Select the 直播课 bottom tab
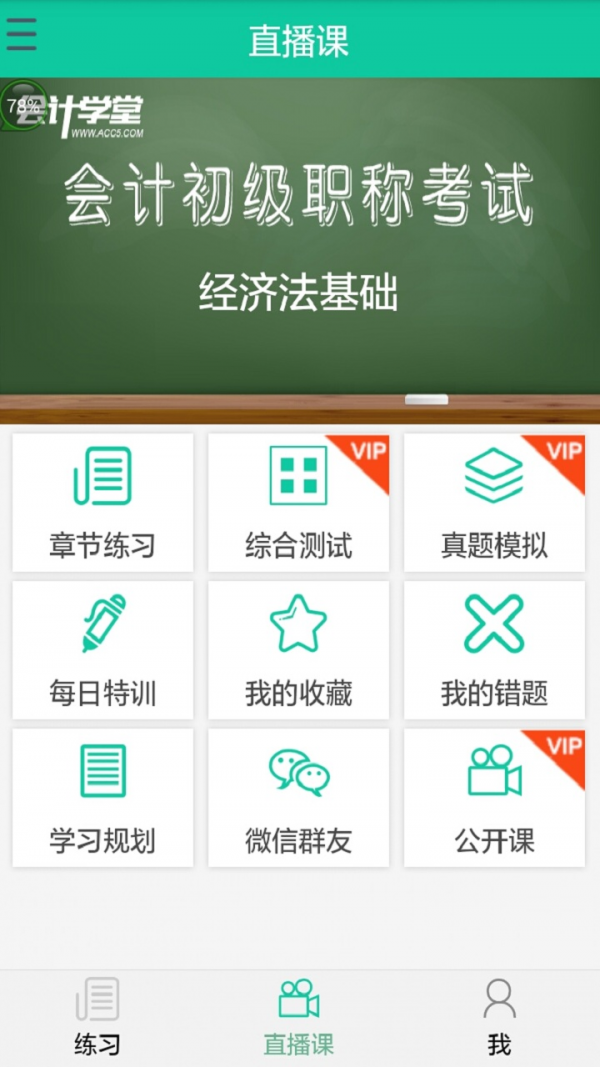 pos(298,1017)
